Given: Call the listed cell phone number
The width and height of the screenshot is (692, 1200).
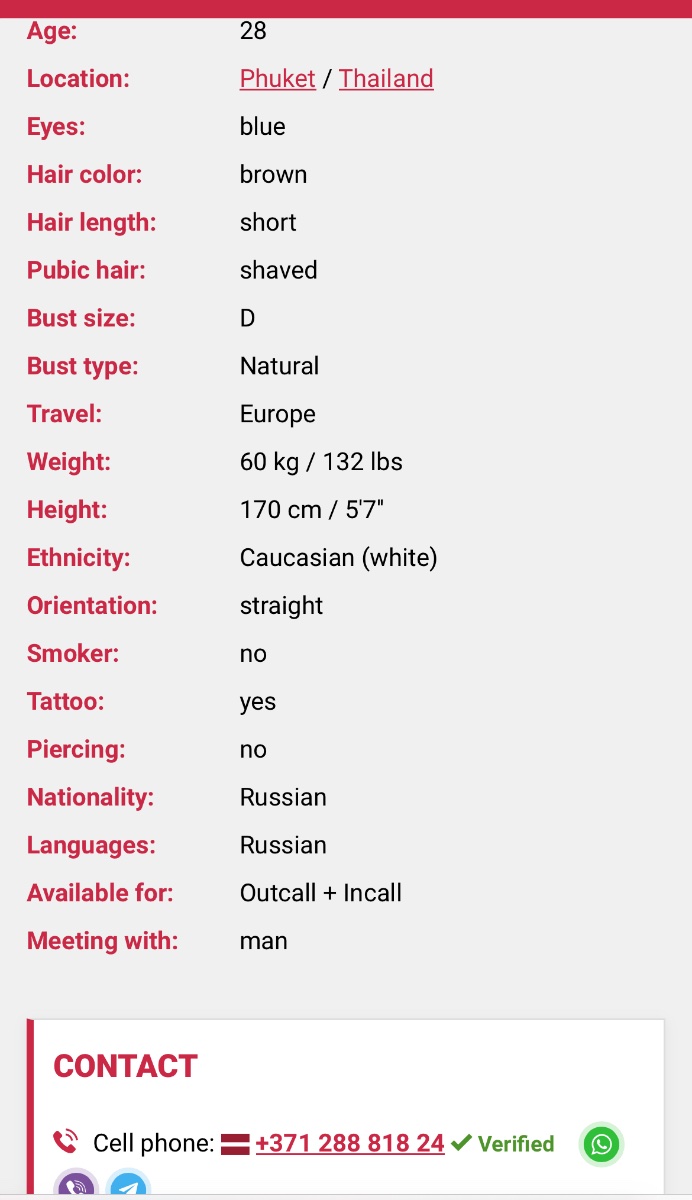Looking at the screenshot, I should pyautogui.click(x=350, y=1144).
